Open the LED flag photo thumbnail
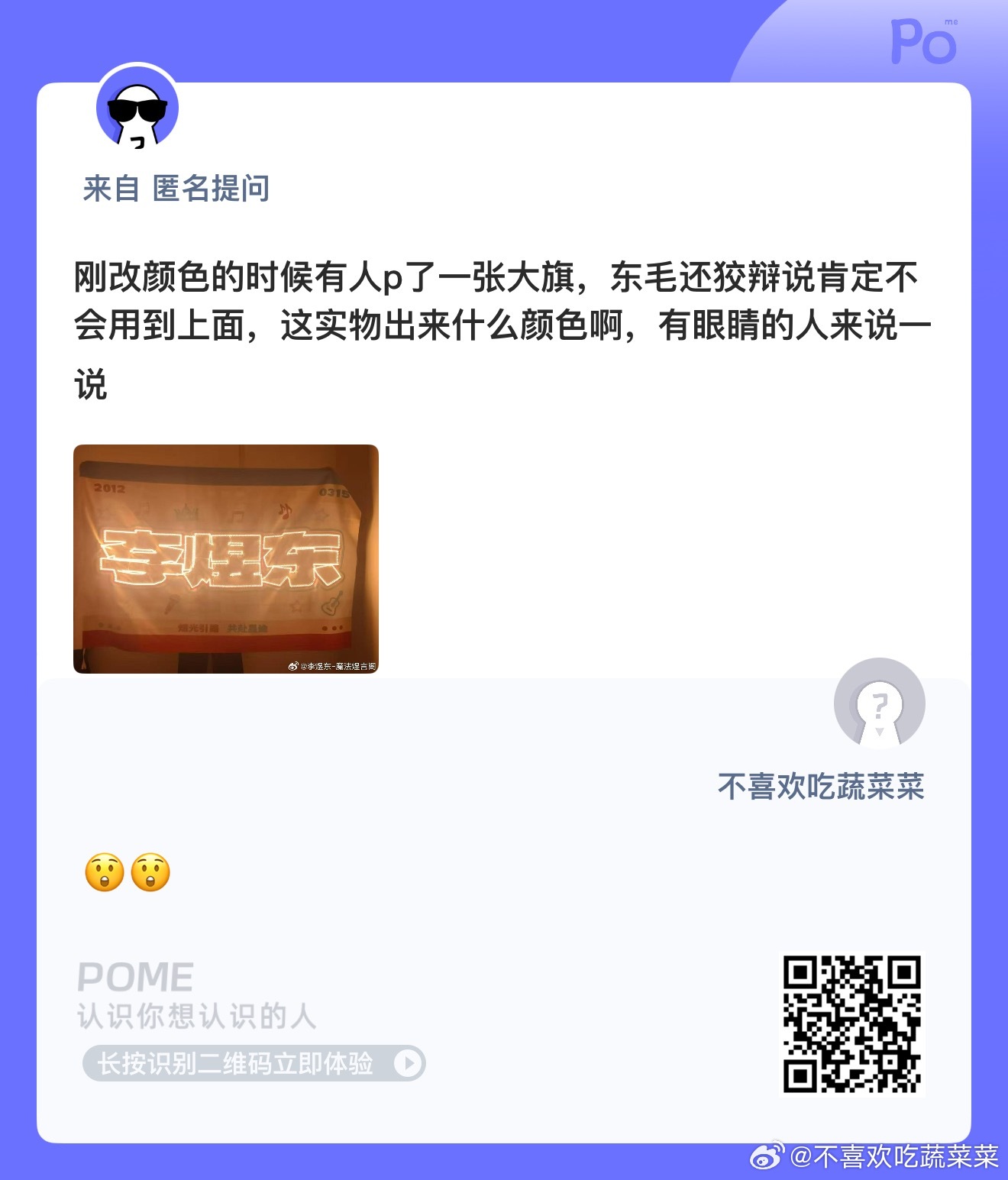Image resolution: width=1008 pixels, height=1180 pixels. pos(225,559)
